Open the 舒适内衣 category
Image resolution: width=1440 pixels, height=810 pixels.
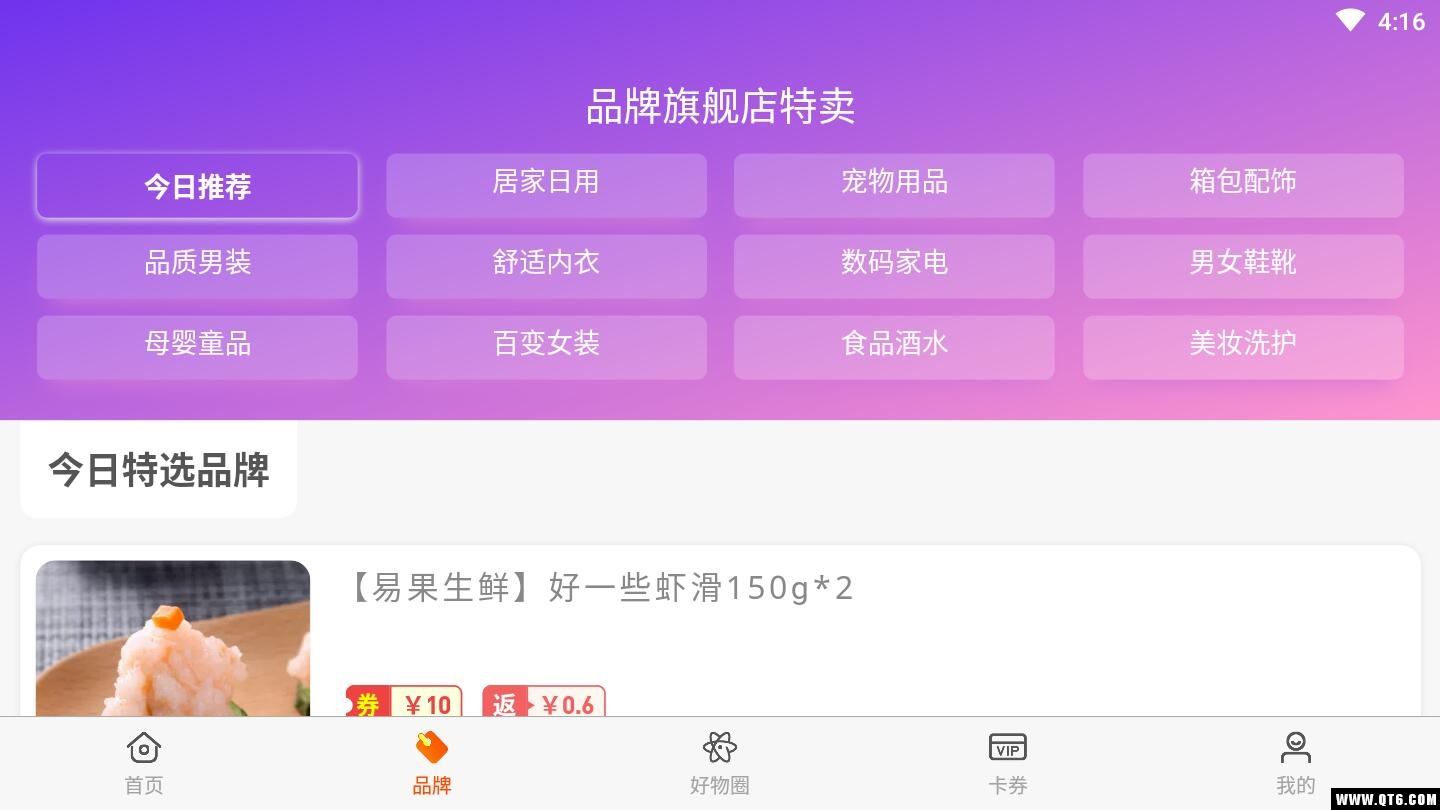546,266
